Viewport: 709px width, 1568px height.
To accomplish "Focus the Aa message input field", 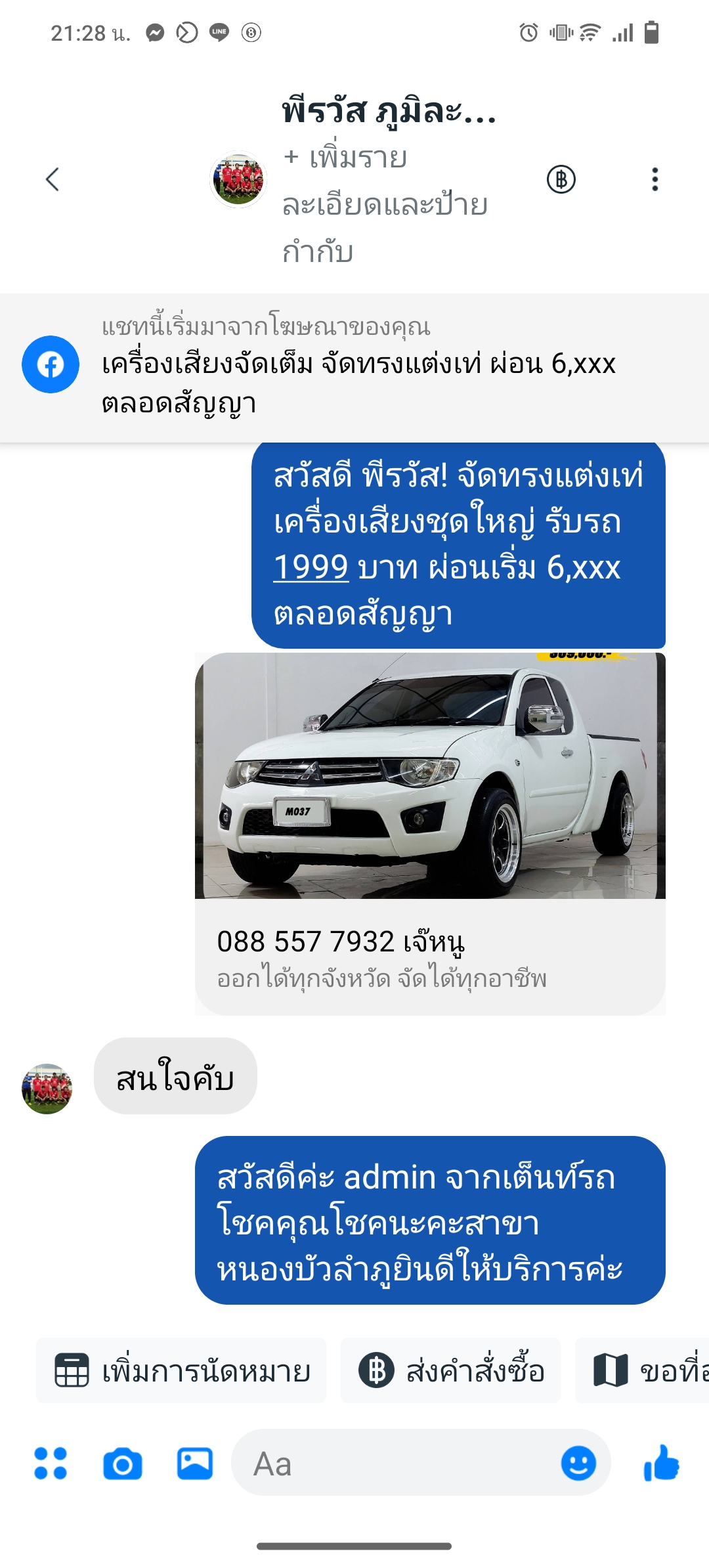I will point(394,1464).
